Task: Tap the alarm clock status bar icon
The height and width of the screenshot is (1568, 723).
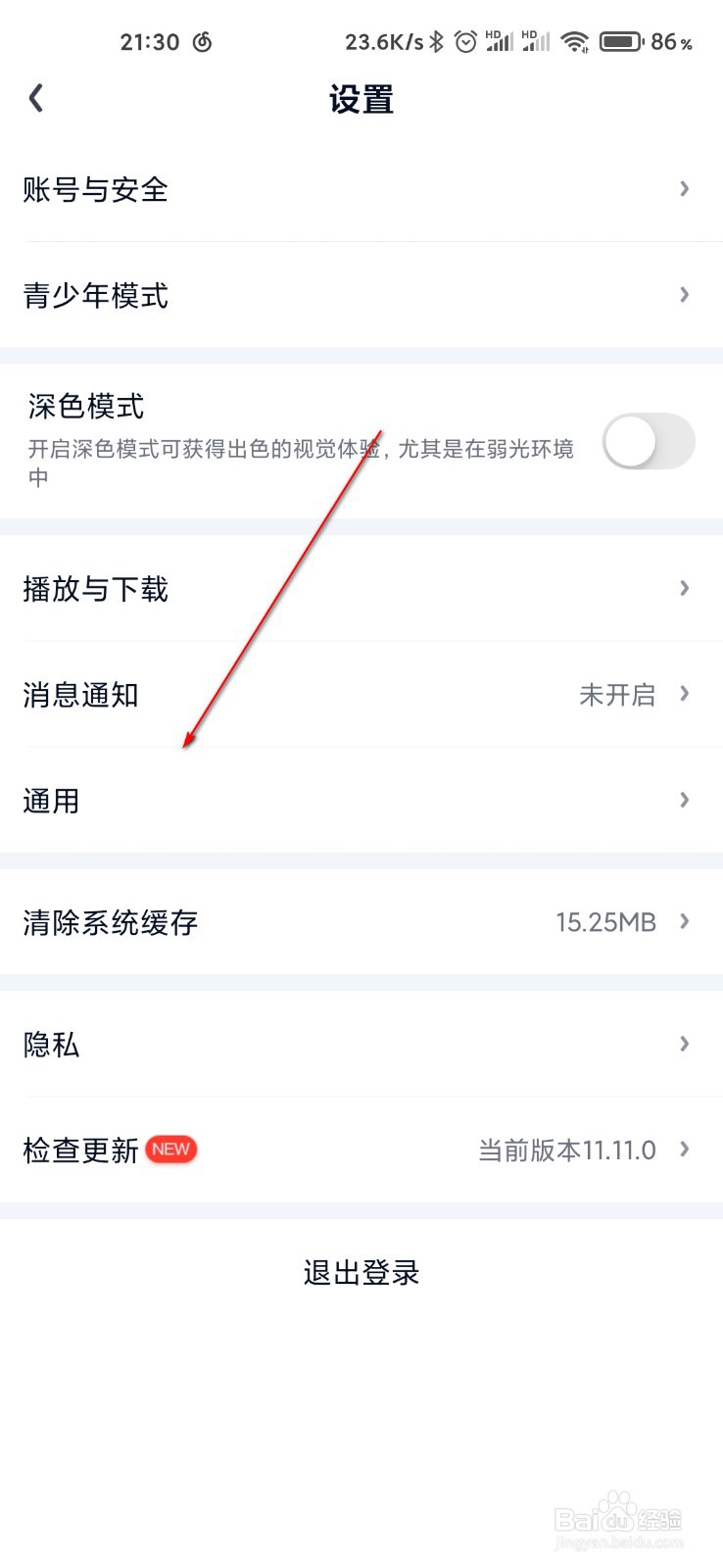Action: (x=466, y=41)
